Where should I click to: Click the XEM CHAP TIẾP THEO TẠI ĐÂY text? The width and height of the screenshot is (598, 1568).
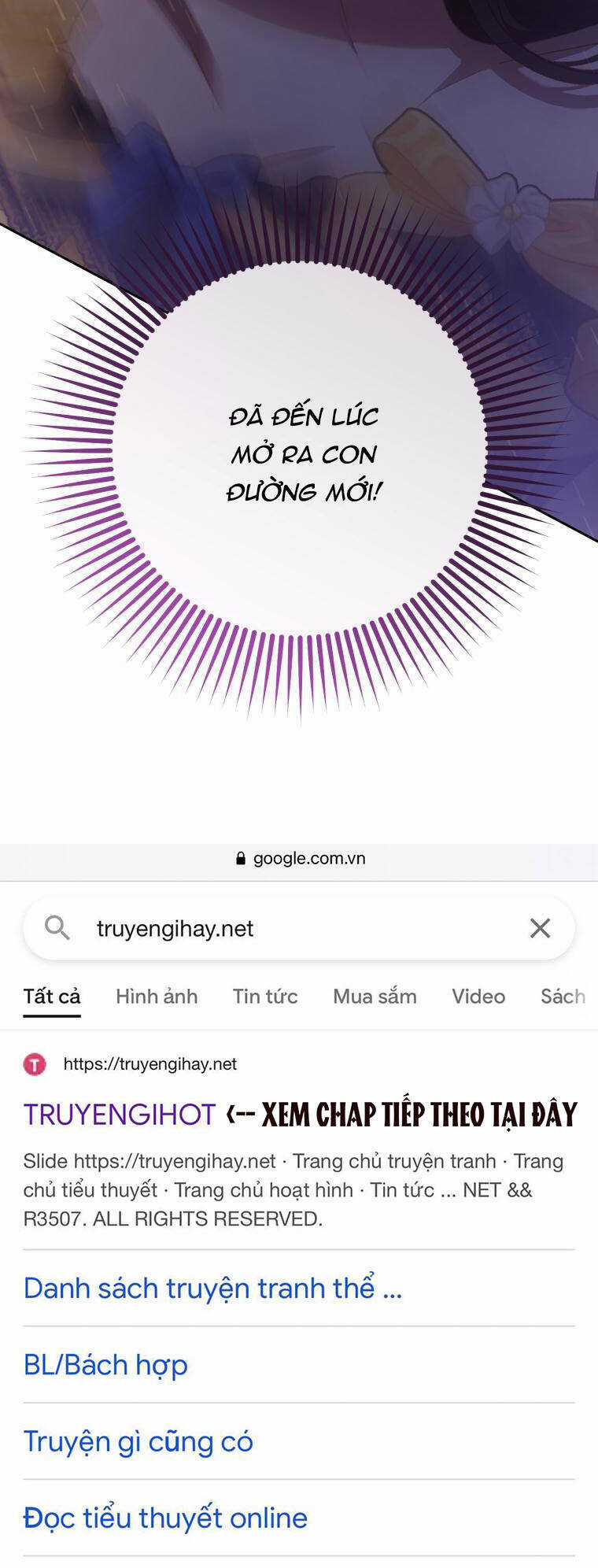click(x=401, y=1114)
